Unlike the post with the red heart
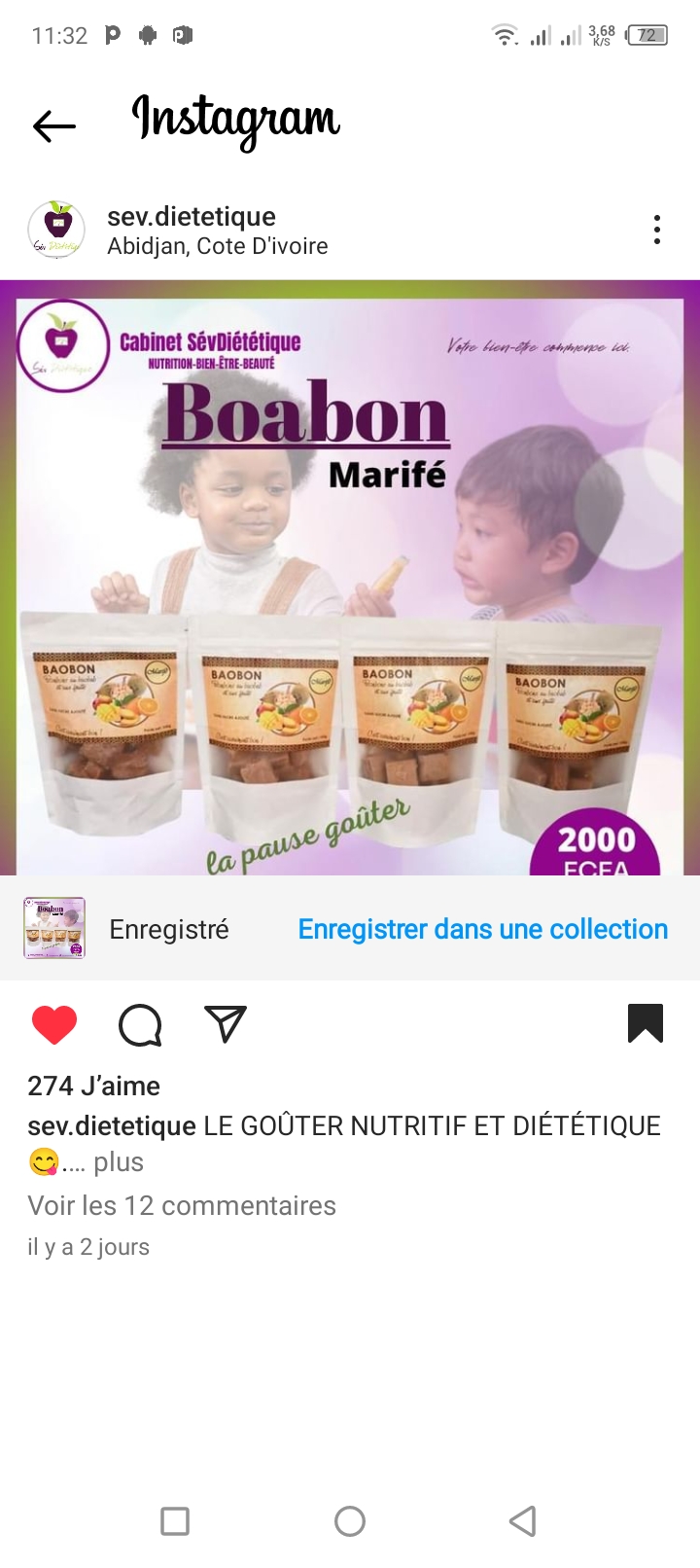The width and height of the screenshot is (700, 1568). pos(54,1024)
